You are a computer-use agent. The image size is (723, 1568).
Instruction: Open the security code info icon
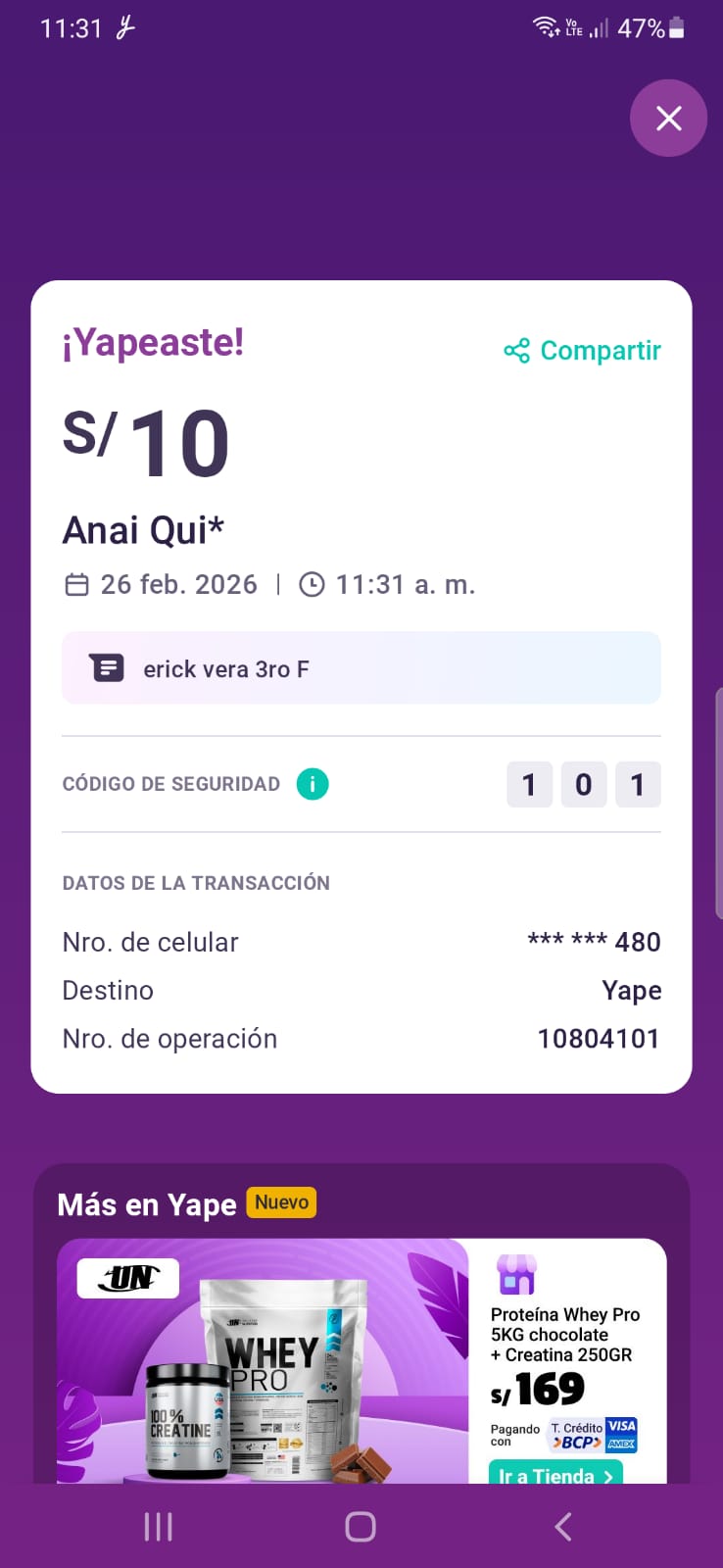click(313, 784)
